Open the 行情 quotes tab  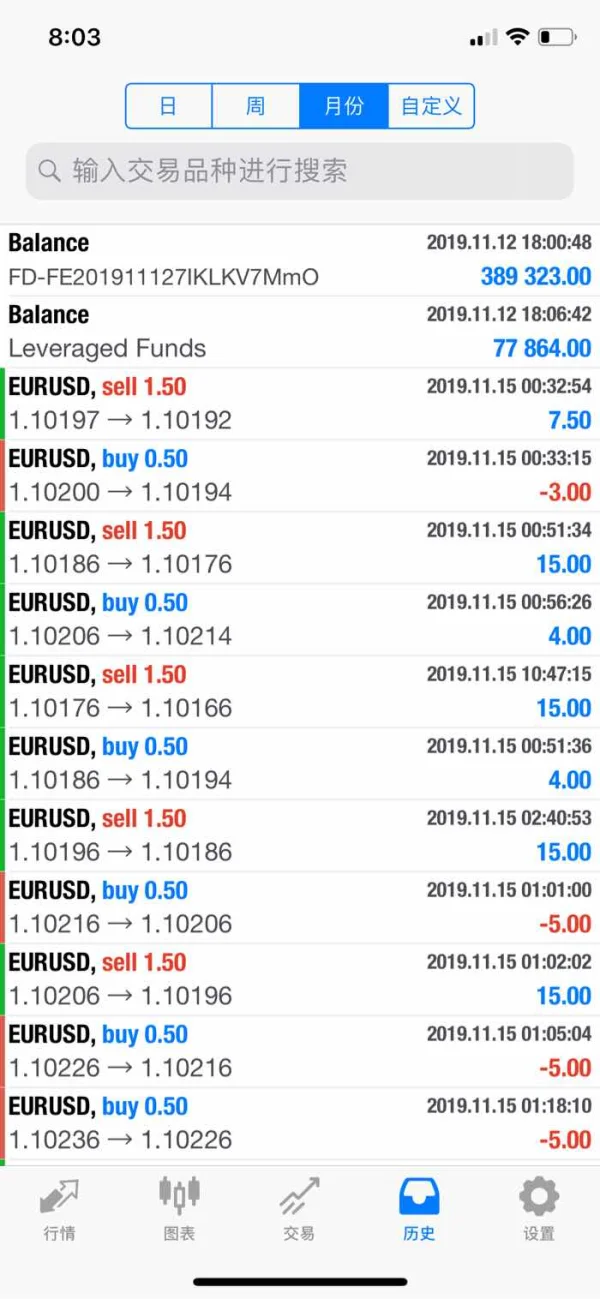point(59,1208)
